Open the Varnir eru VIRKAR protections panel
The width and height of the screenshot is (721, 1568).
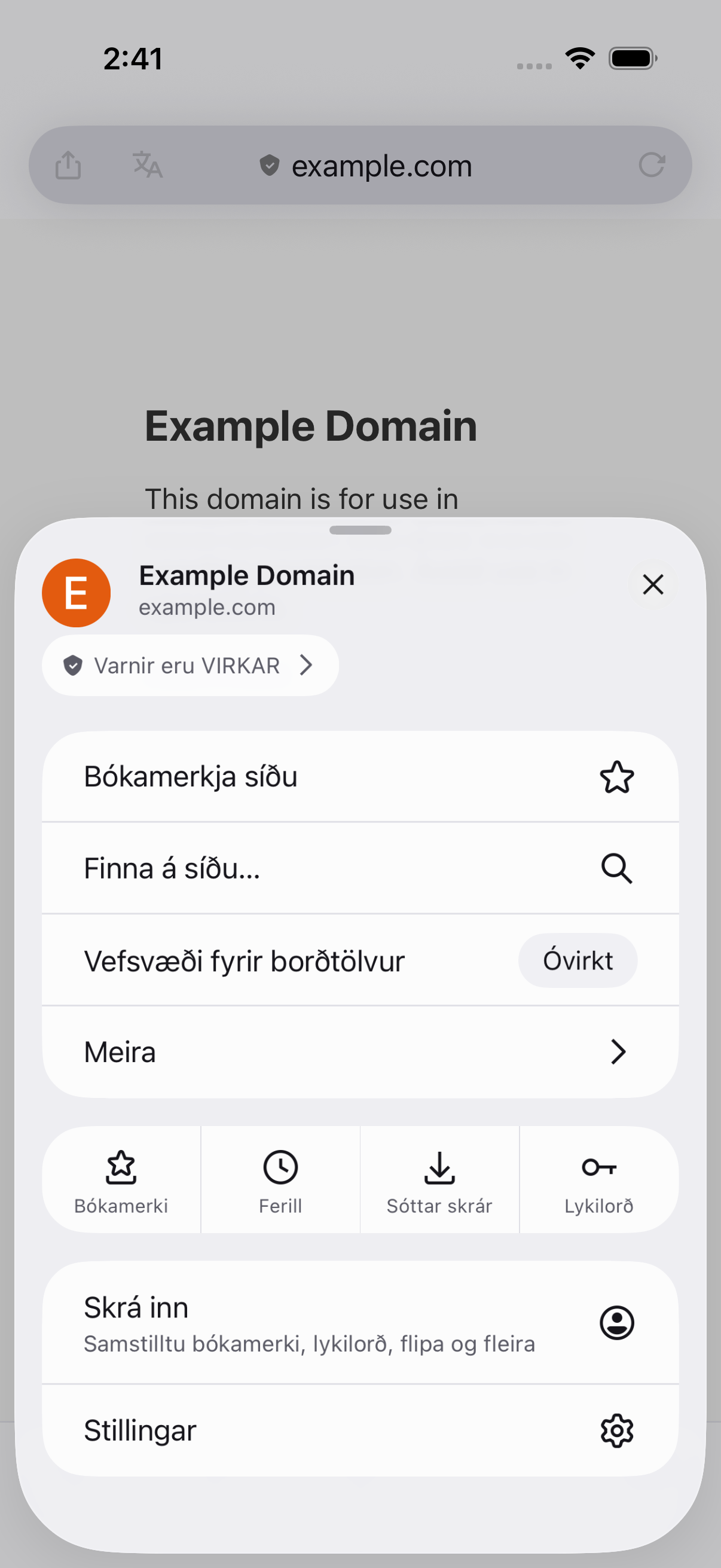click(191, 666)
